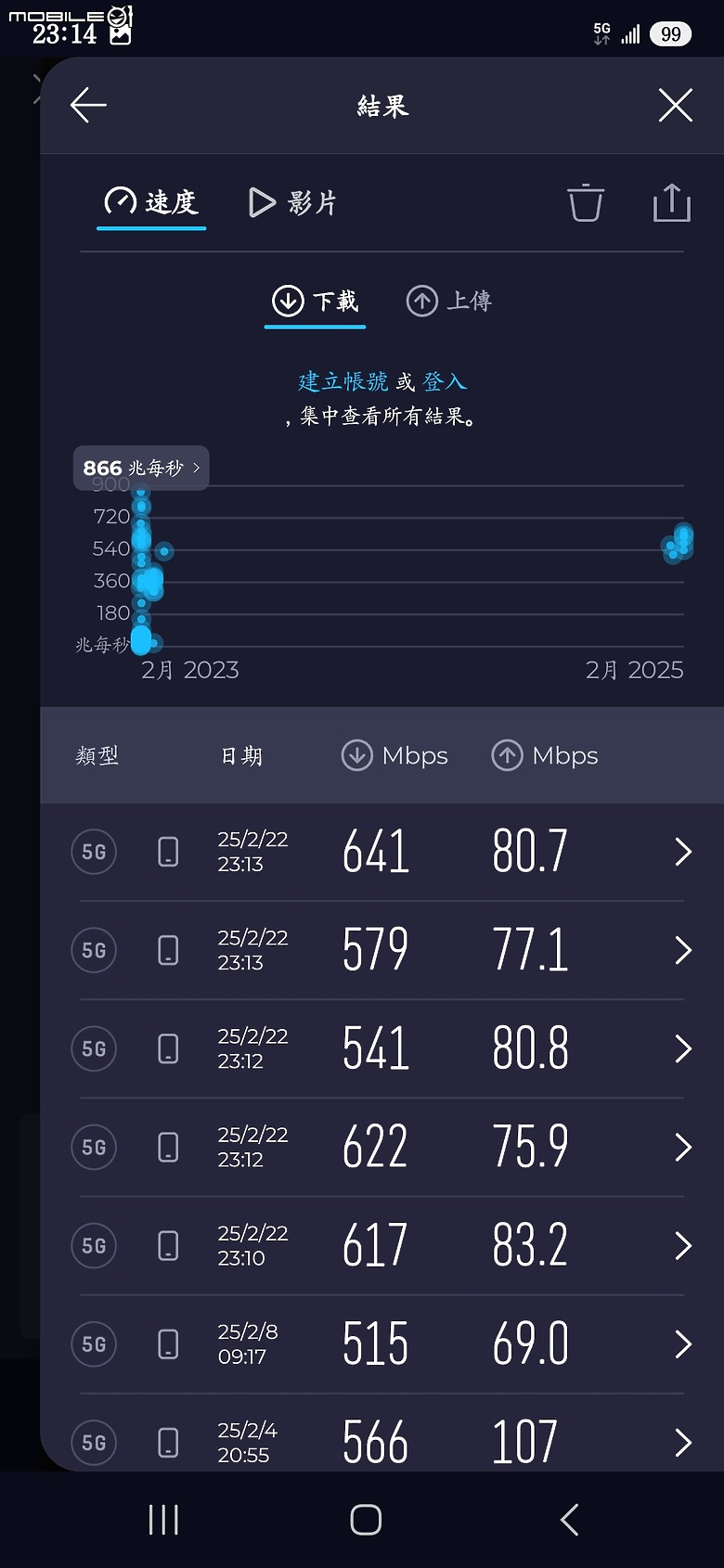Close the results screen

pos(676,106)
